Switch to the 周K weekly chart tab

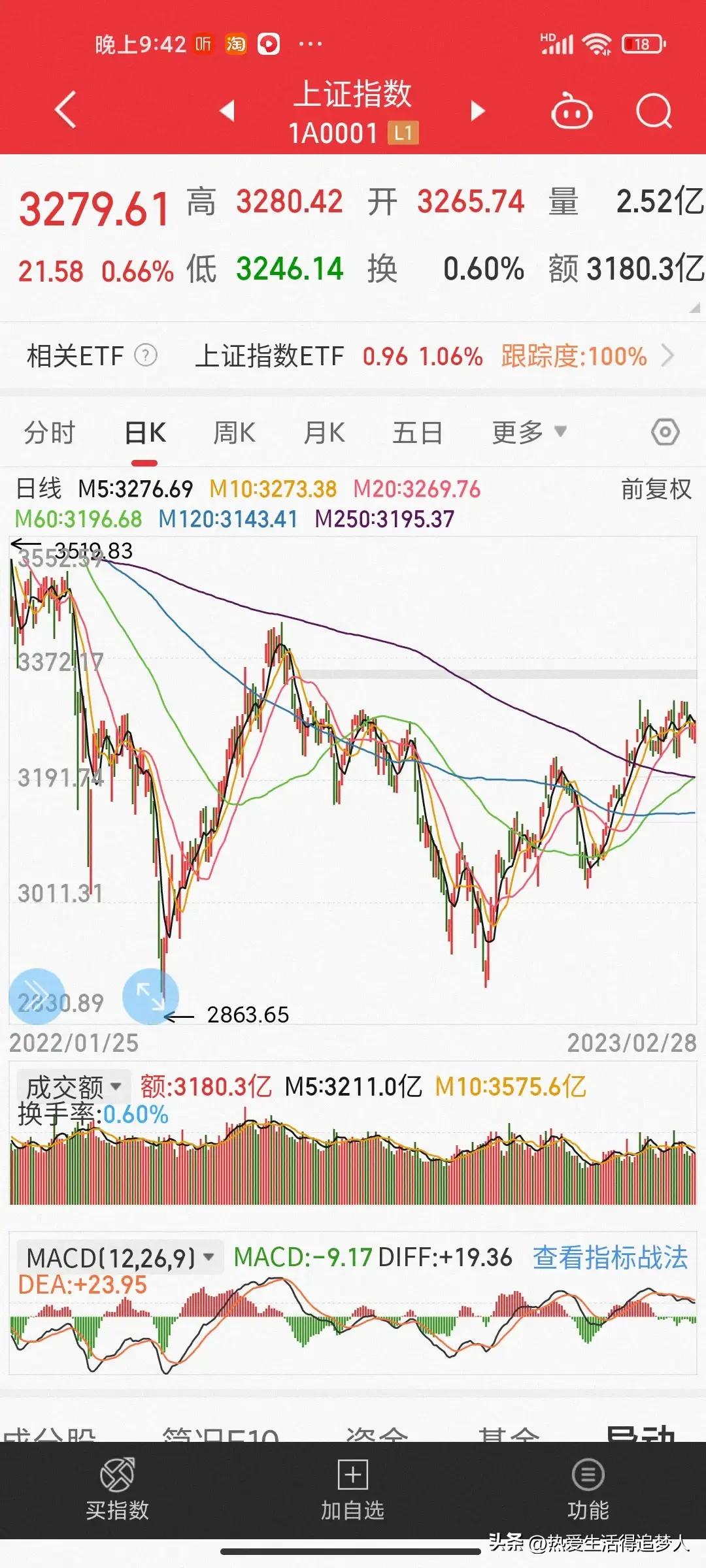tap(233, 432)
